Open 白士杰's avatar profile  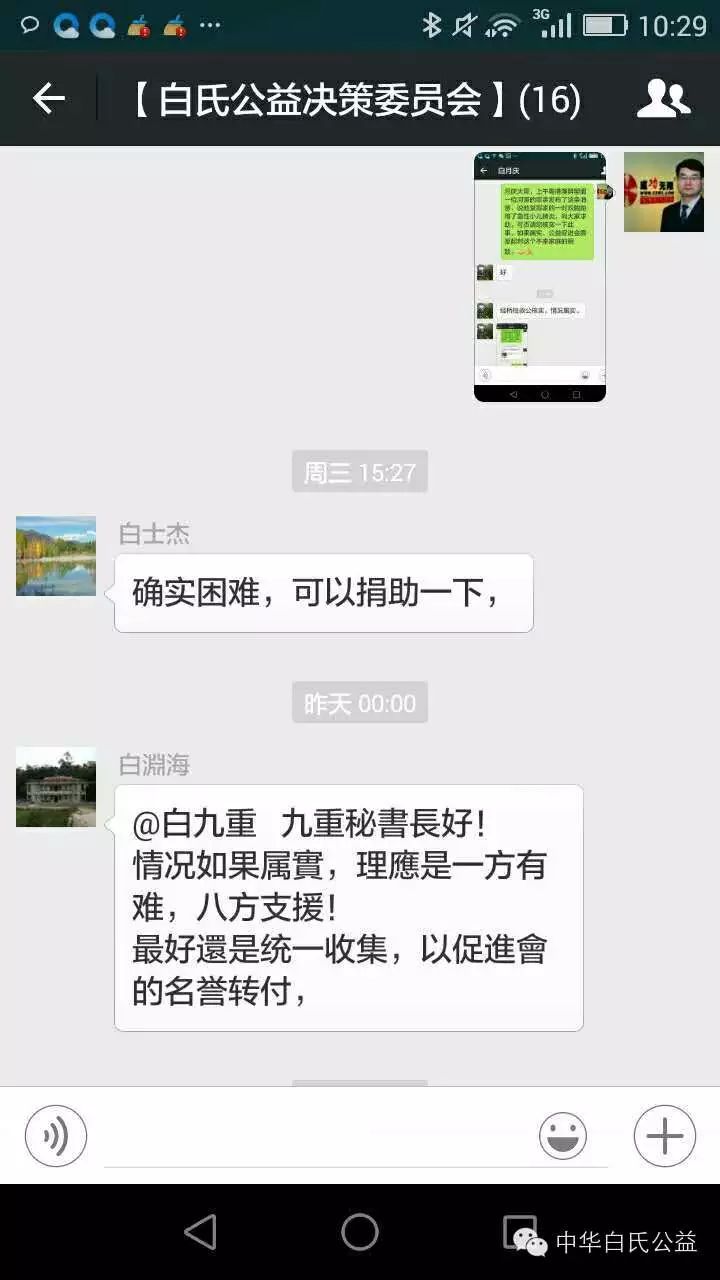tap(56, 556)
